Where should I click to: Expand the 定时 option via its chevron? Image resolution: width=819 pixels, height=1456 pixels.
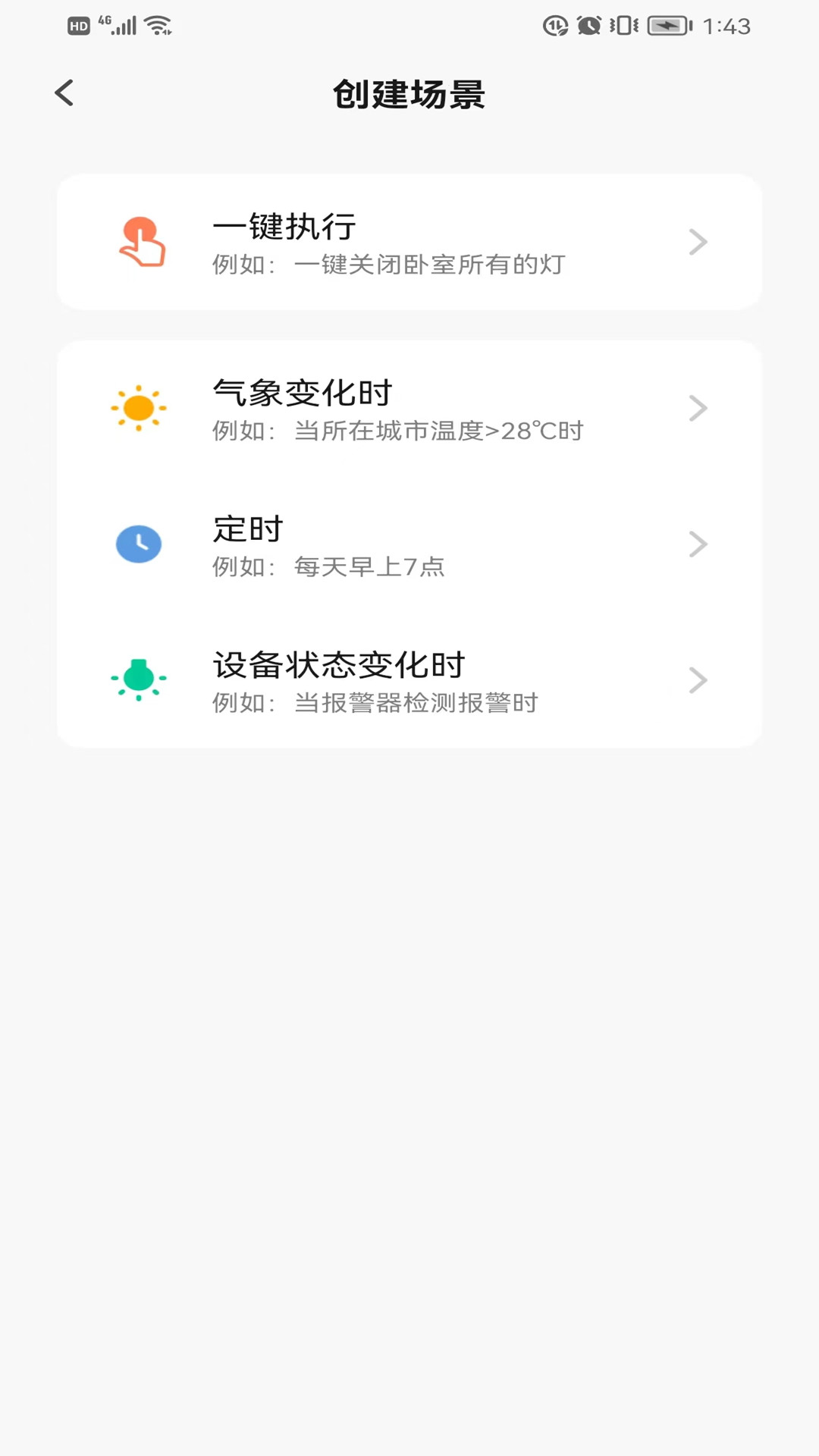pyautogui.click(x=698, y=544)
